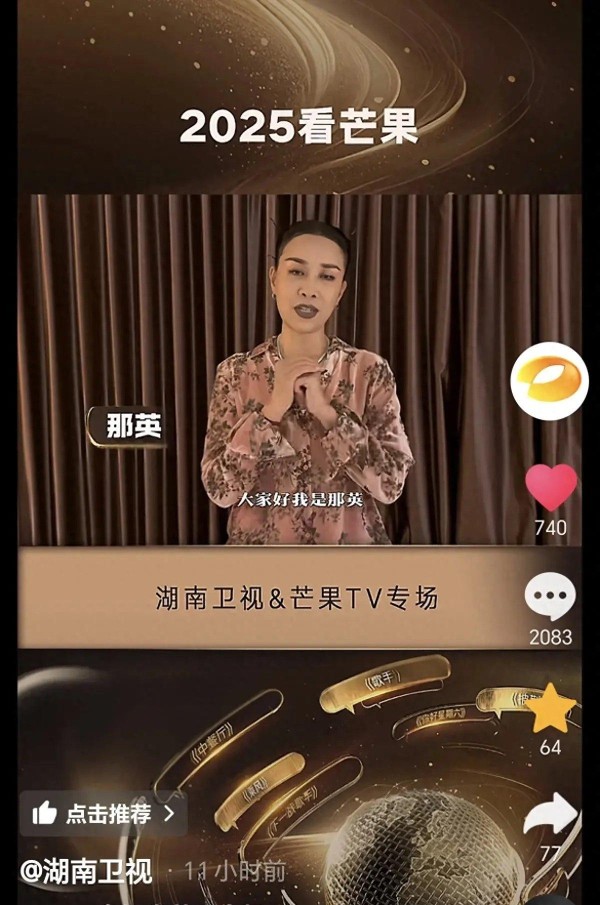The image size is (600, 905).
Task: Open the 湖南卫视 profile avatar
Action: pyautogui.click(x=549, y=381)
